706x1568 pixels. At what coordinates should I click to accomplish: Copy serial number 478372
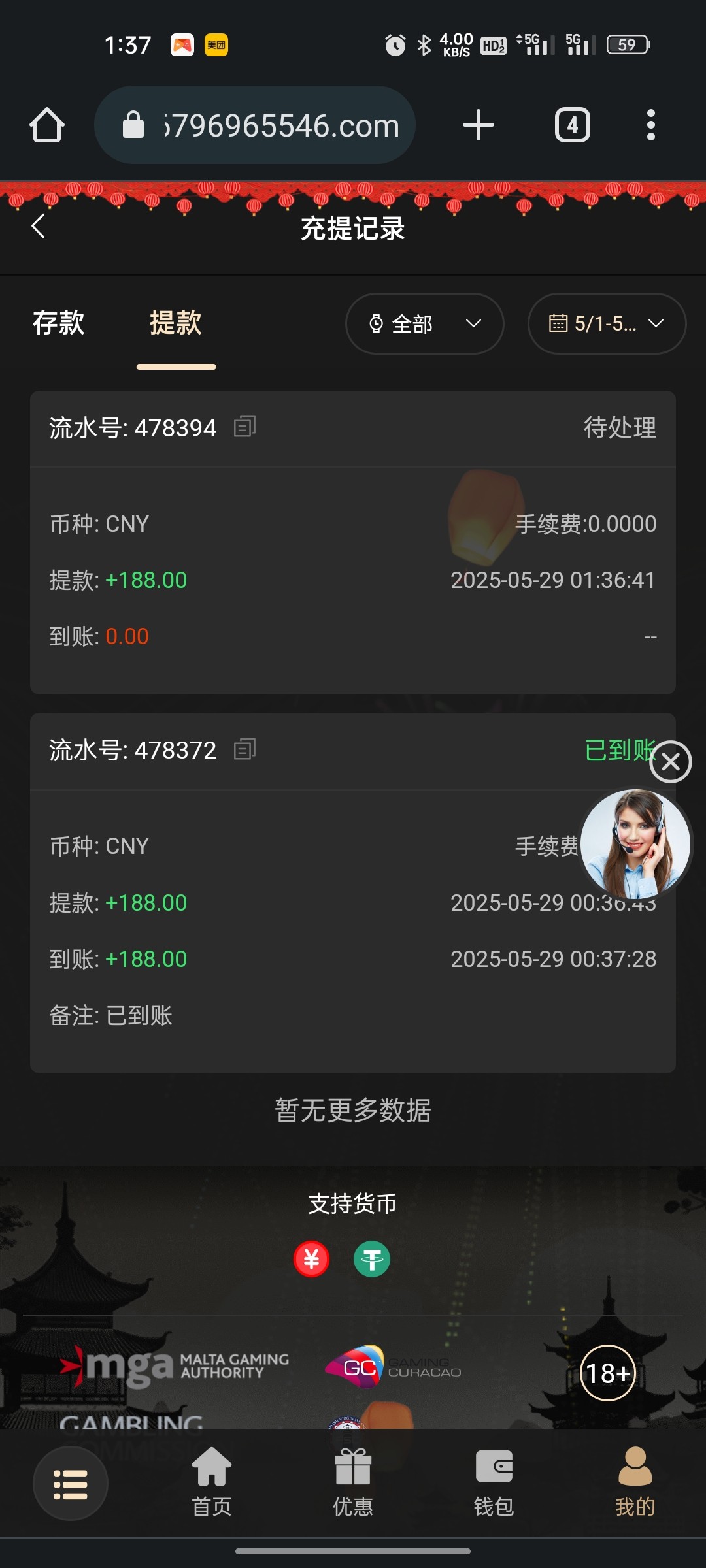tap(245, 749)
